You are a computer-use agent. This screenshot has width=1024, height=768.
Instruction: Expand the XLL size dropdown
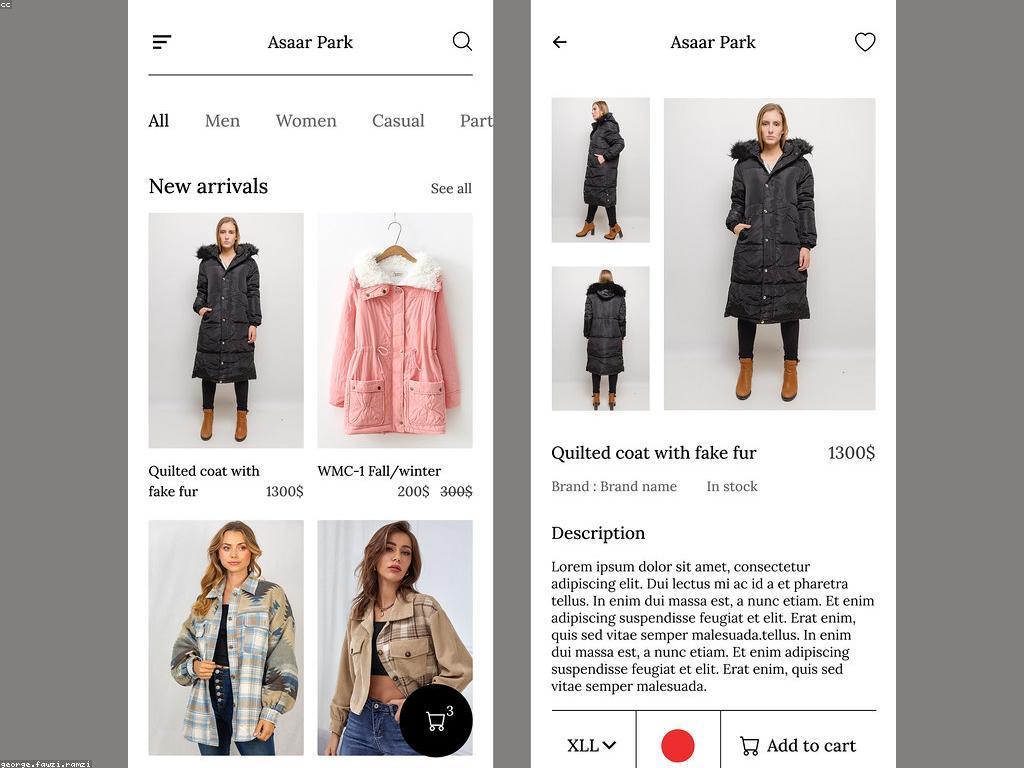[592, 745]
